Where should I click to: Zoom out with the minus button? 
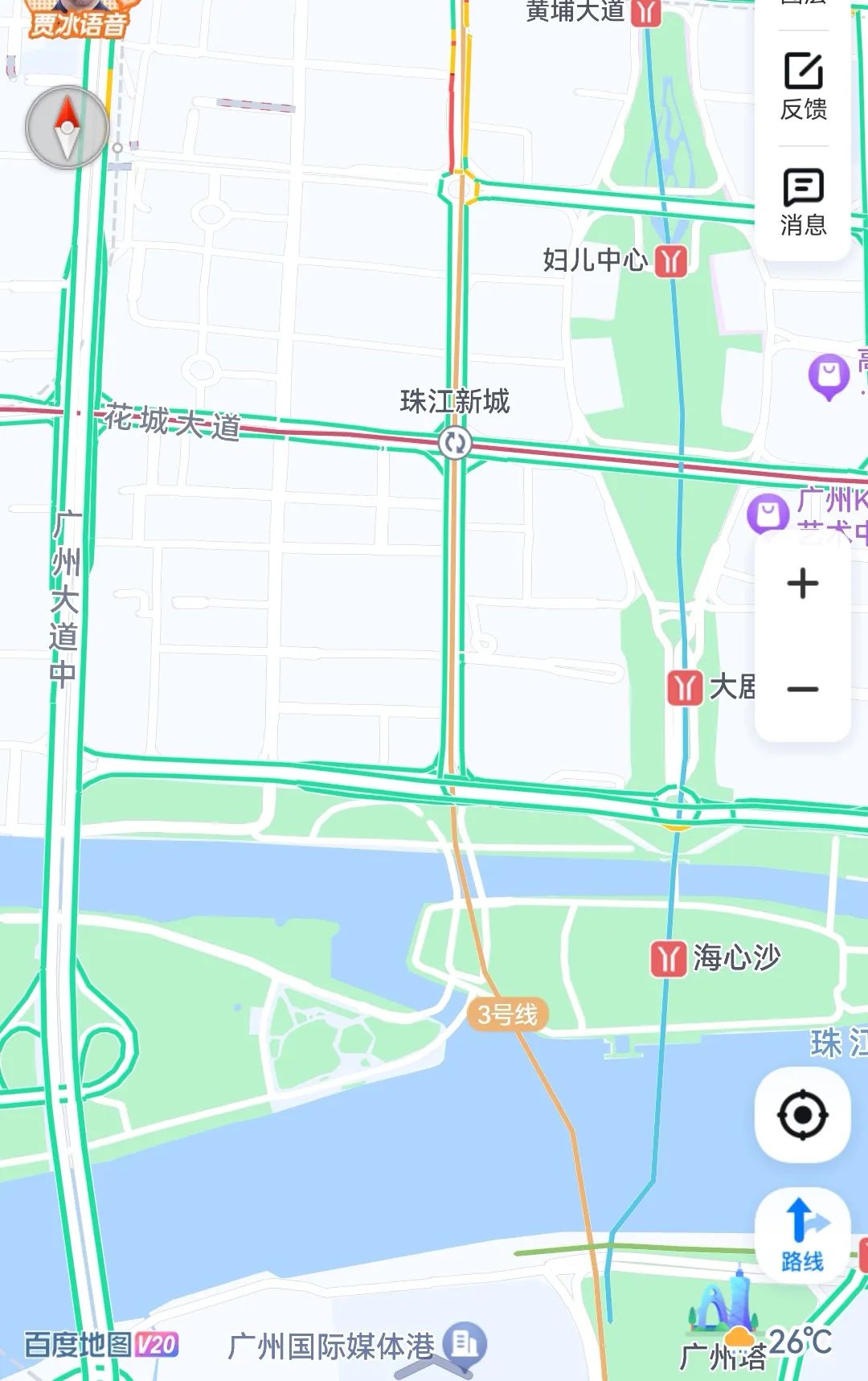click(803, 689)
